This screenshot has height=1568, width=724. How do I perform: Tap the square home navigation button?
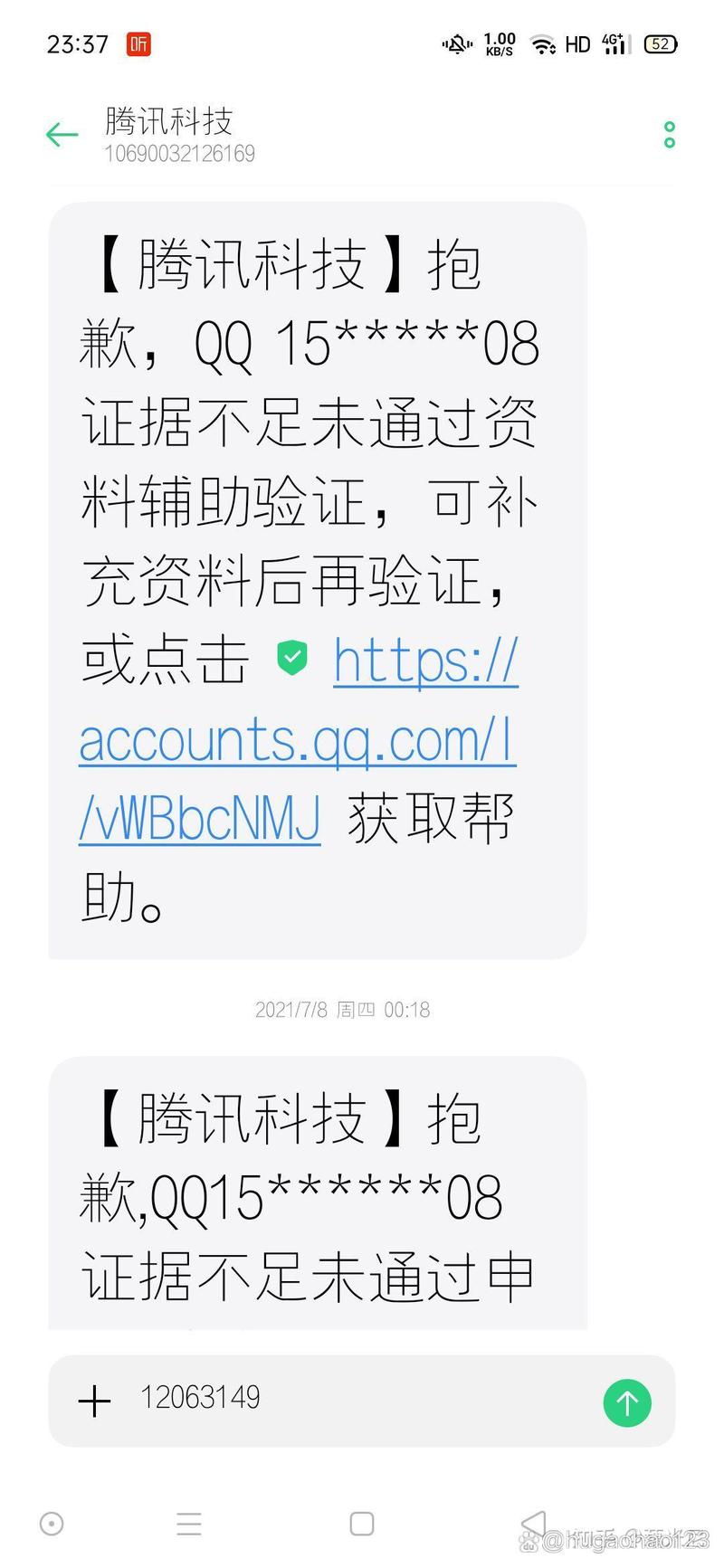point(362,1524)
